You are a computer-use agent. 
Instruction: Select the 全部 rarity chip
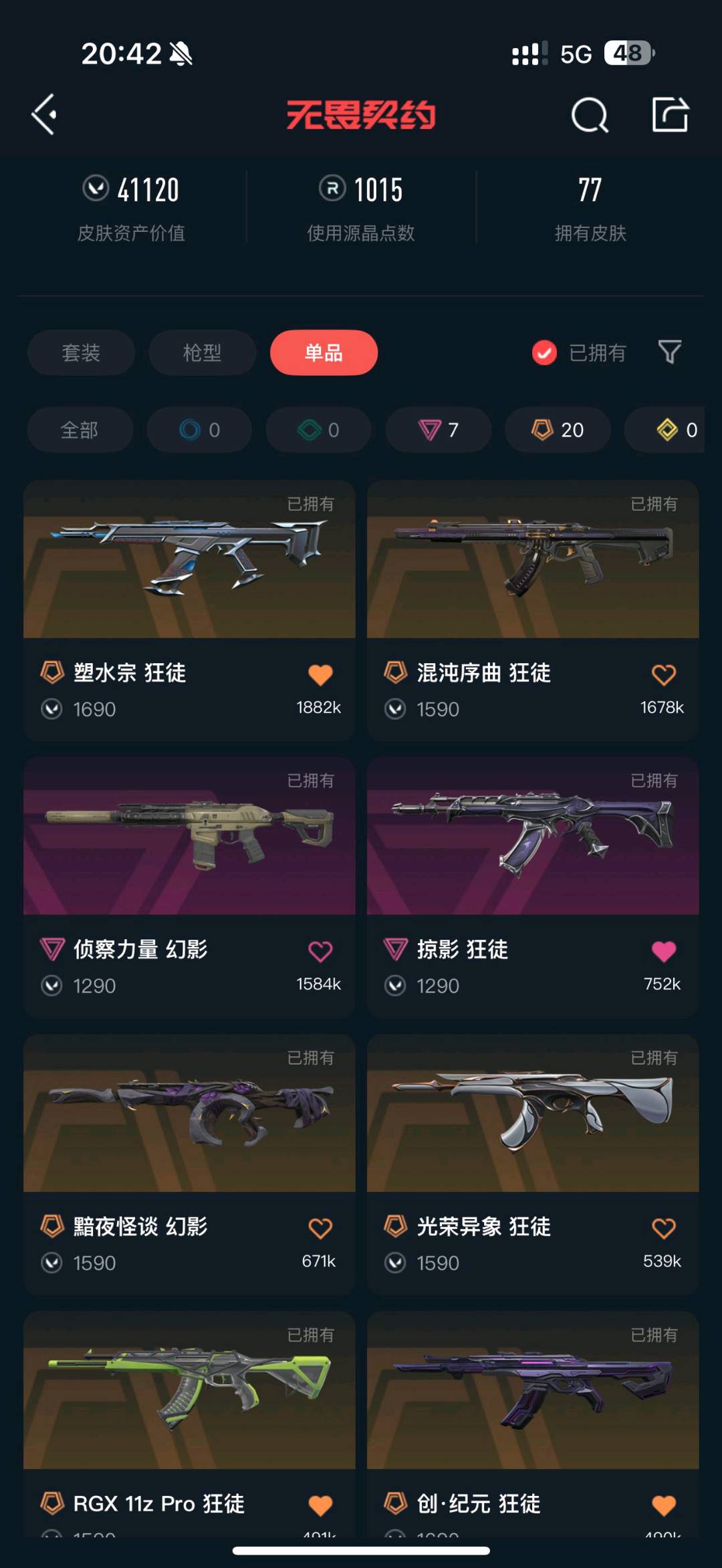pos(80,430)
